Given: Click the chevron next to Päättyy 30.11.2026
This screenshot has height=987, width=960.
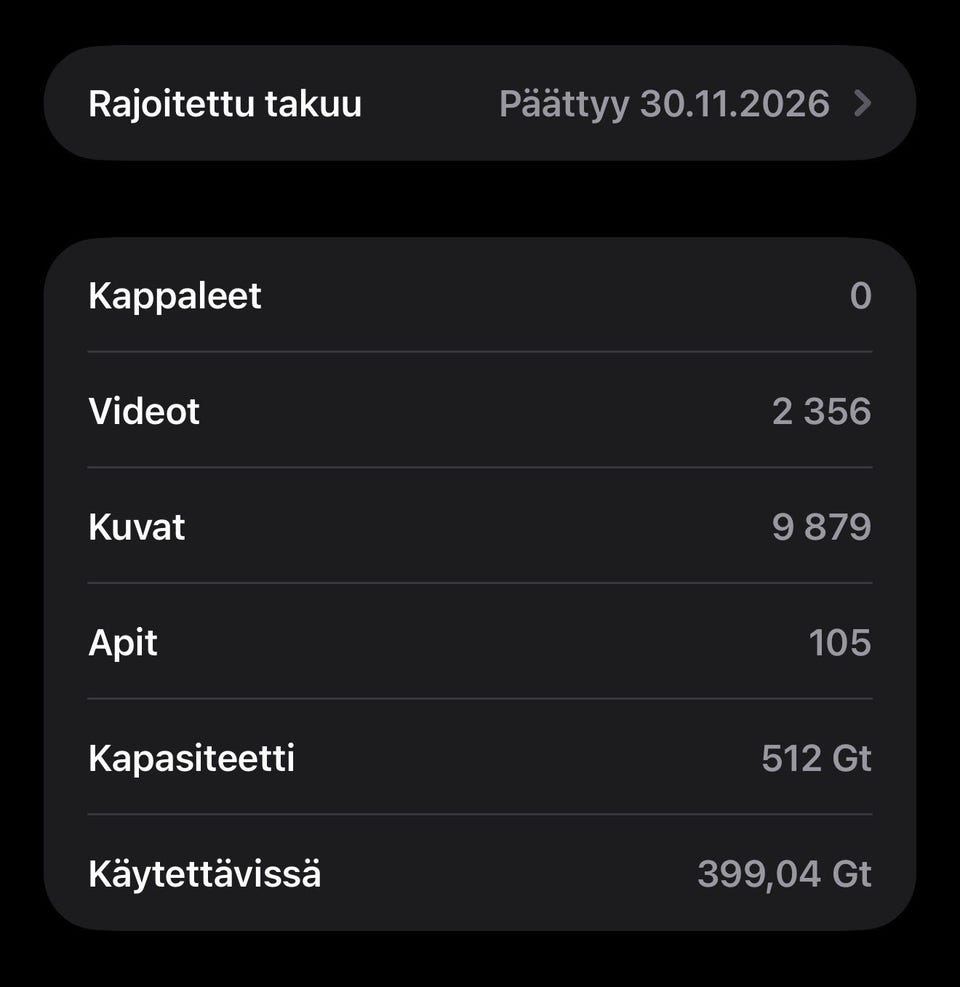Looking at the screenshot, I should (868, 103).
